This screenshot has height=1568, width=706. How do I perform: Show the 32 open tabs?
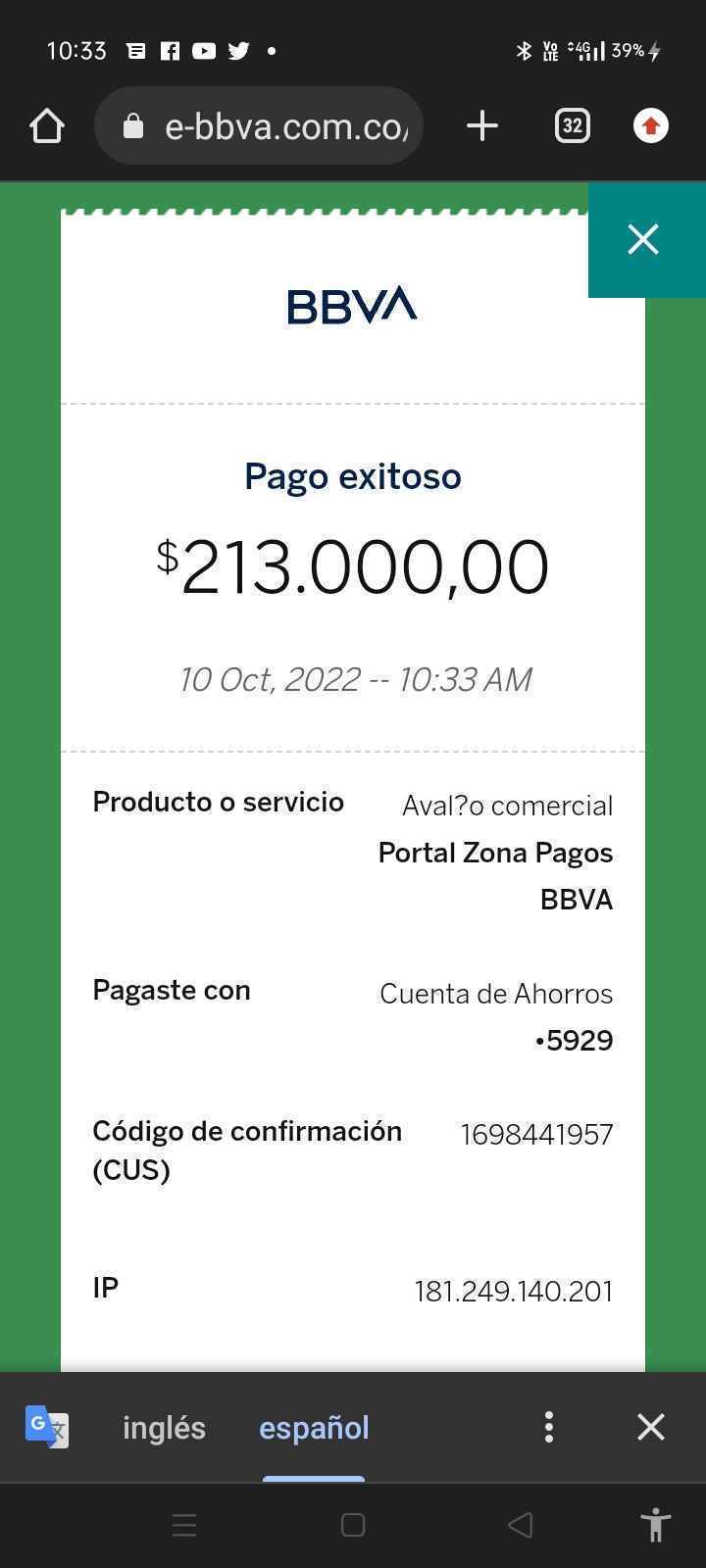coord(573,126)
